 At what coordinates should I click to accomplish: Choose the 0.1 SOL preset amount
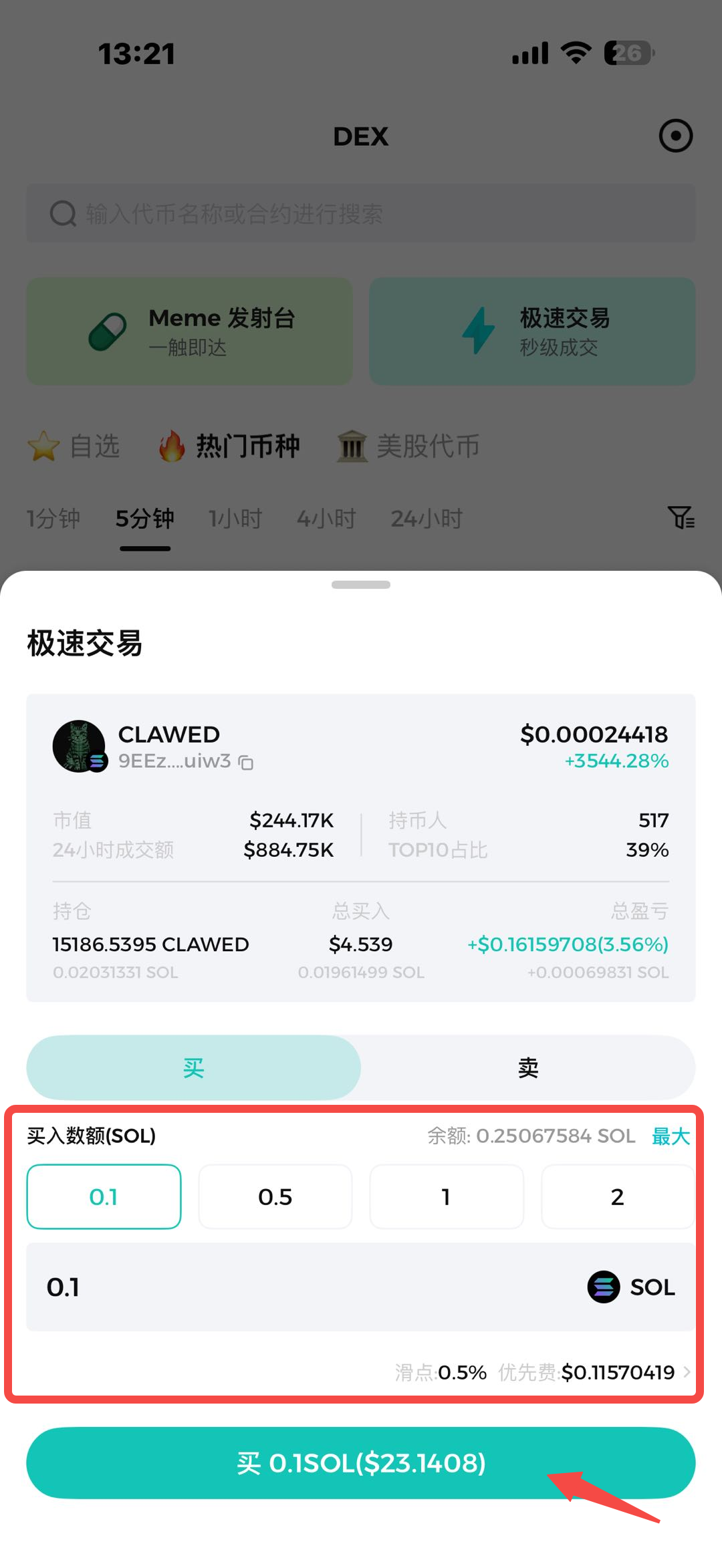(104, 1196)
